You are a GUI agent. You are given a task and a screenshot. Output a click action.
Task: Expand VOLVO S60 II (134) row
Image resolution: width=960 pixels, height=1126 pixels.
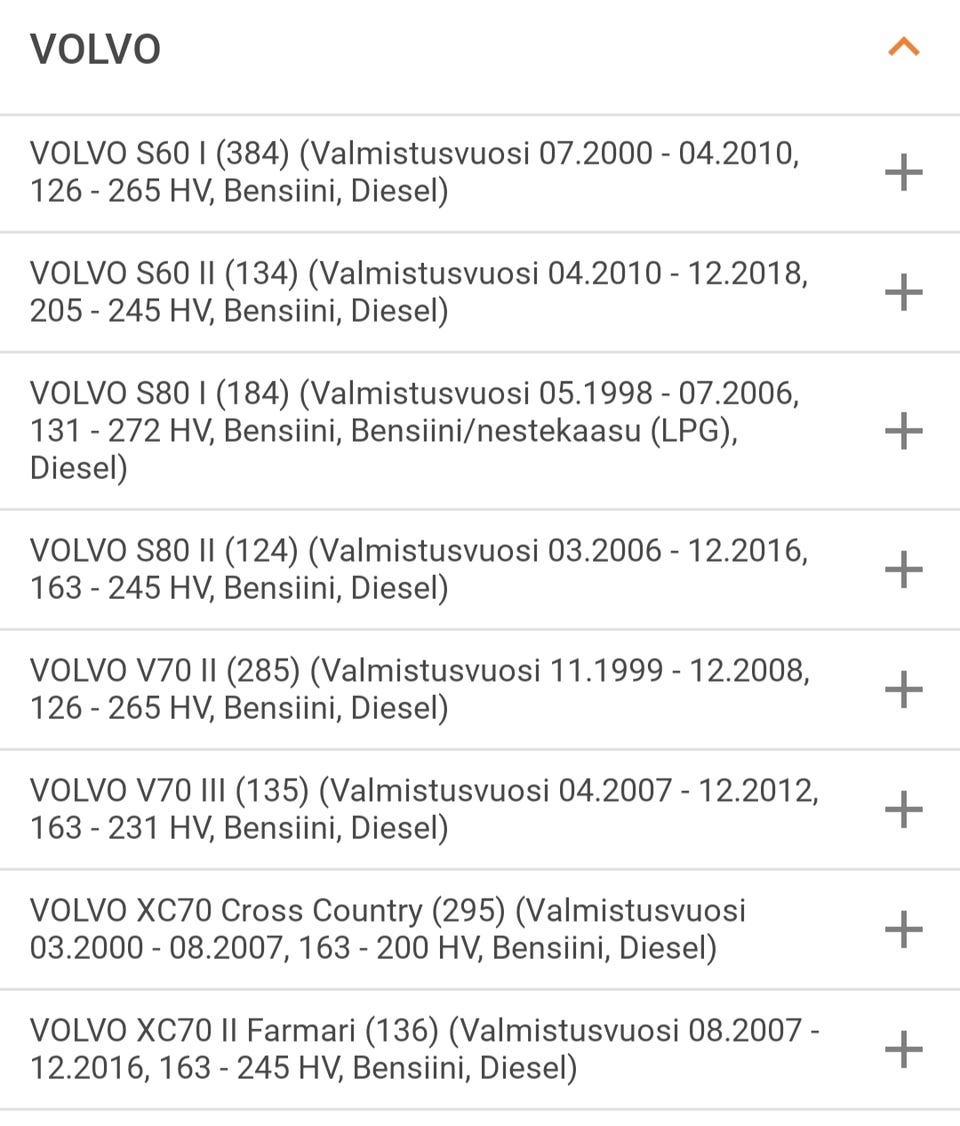click(903, 292)
